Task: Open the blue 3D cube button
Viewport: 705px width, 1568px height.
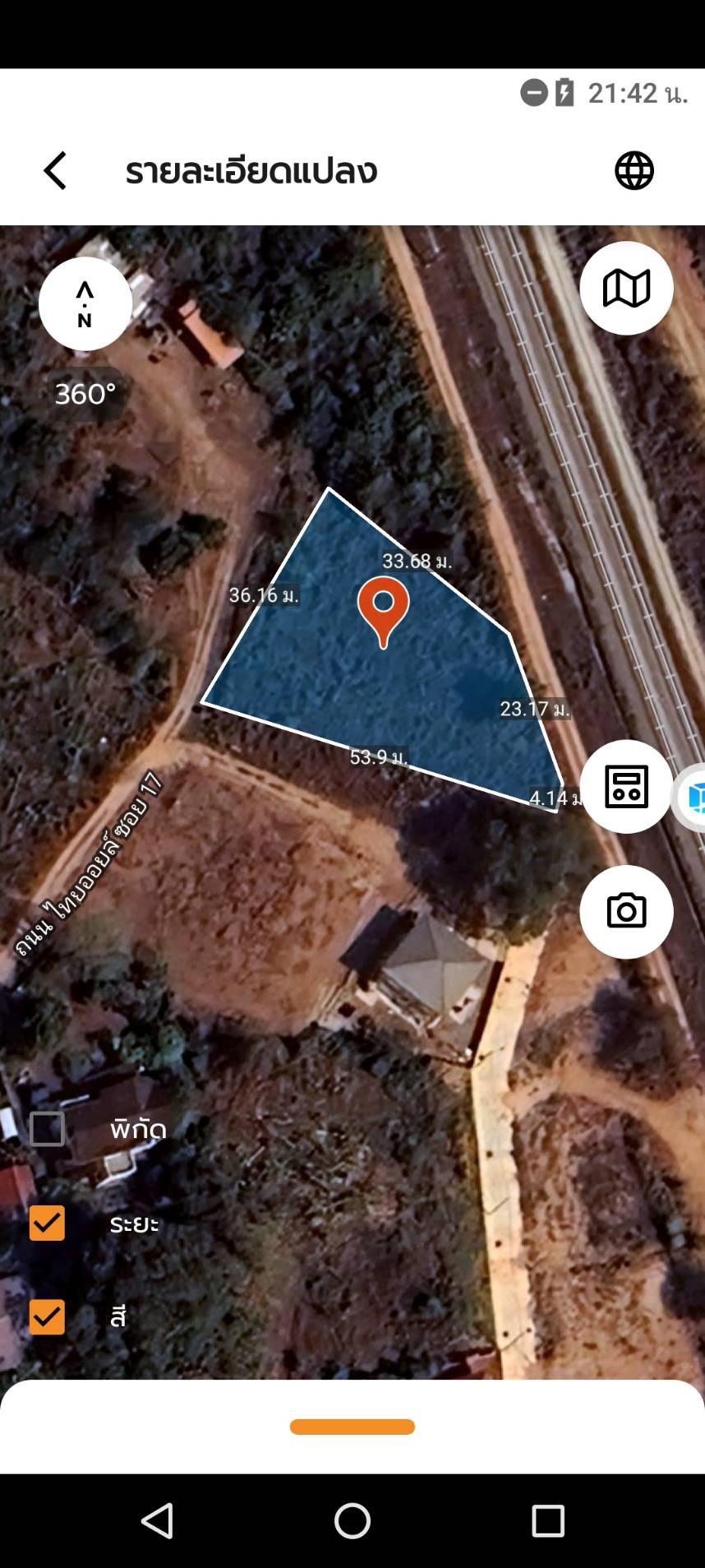Action: coord(691,797)
